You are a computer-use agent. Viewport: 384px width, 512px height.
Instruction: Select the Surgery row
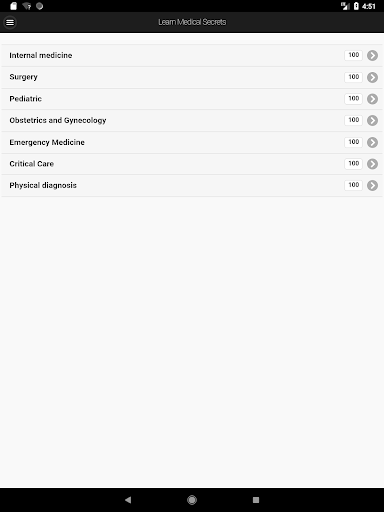coord(192,77)
